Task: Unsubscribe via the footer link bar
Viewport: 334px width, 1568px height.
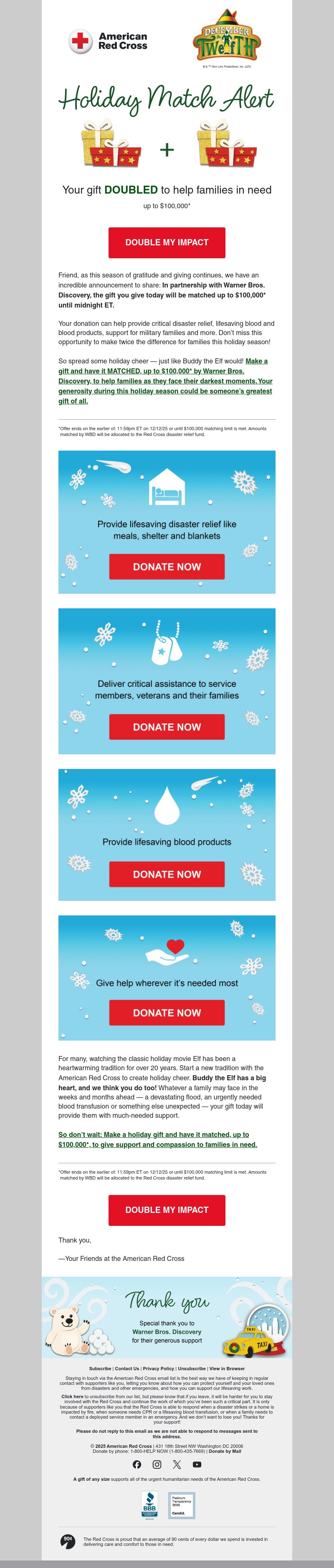Action: point(191,1368)
